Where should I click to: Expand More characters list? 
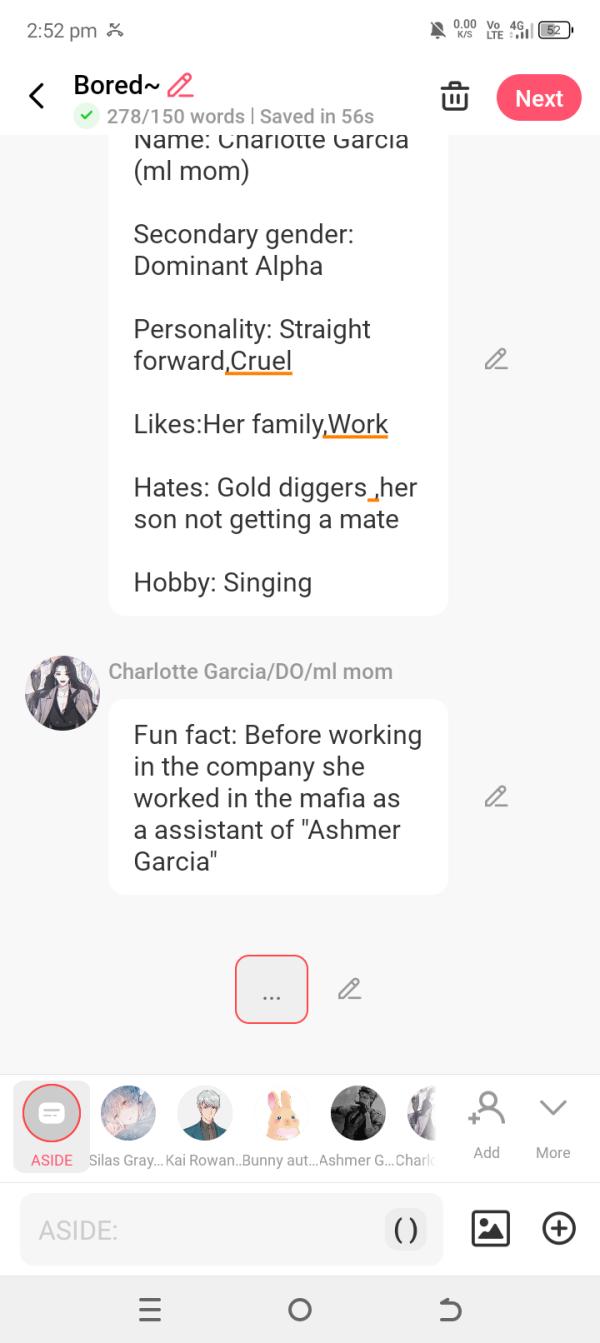[x=553, y=1124]
